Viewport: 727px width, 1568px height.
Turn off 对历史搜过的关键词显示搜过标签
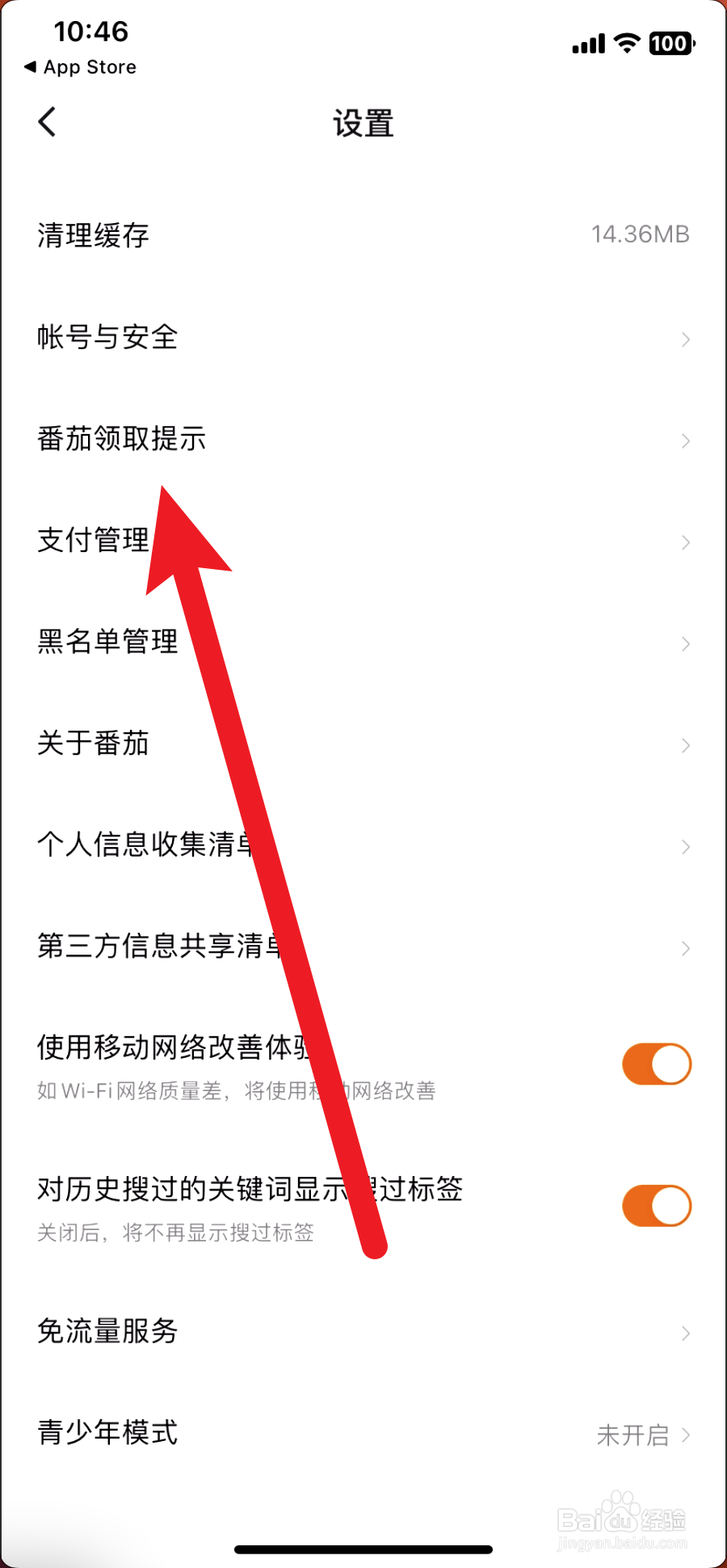coord(656,1204)
